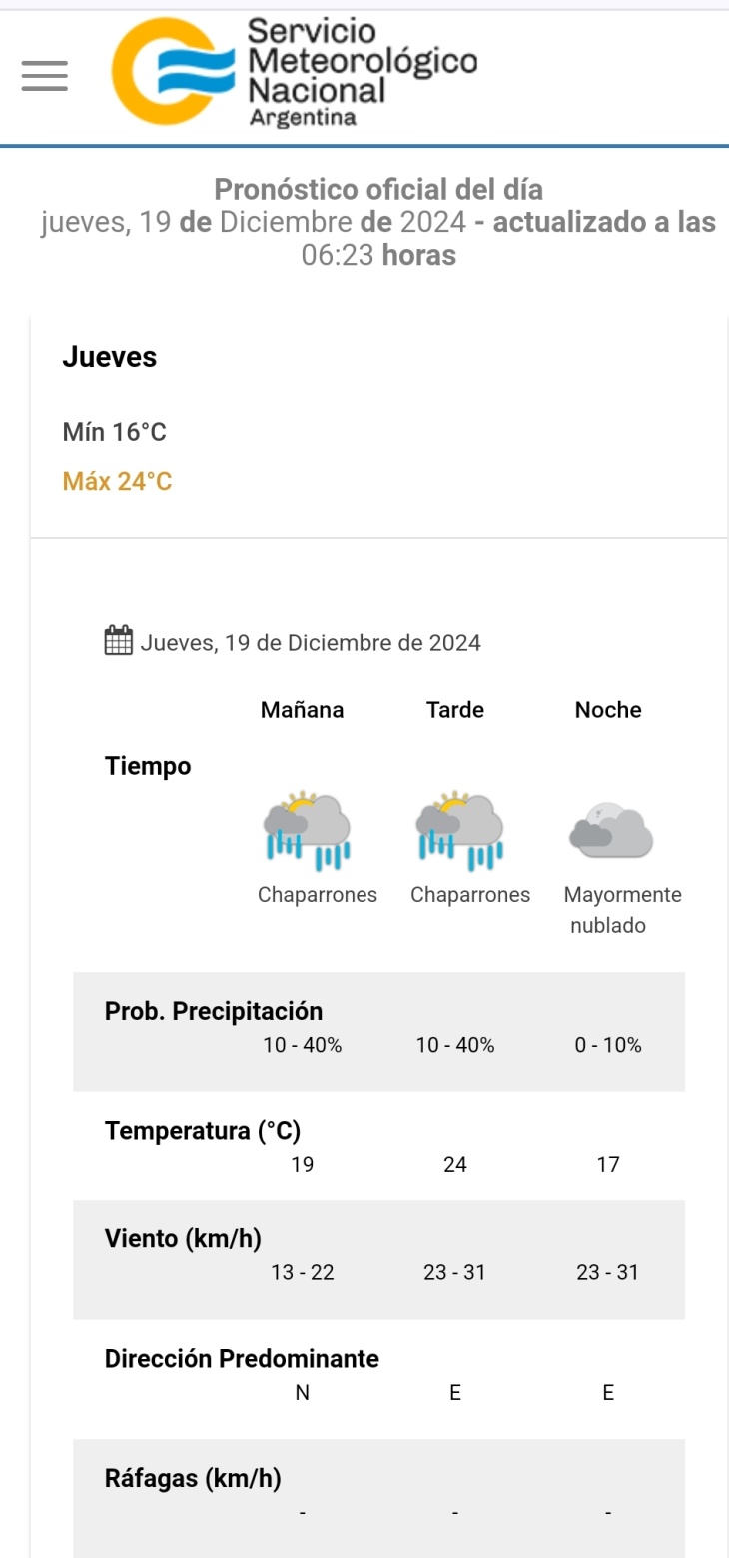This screenshot has height=1568, width=729.
Task: Tap the Servicio Meteorológico Nacional header logo
Action: tap(295, 73)
